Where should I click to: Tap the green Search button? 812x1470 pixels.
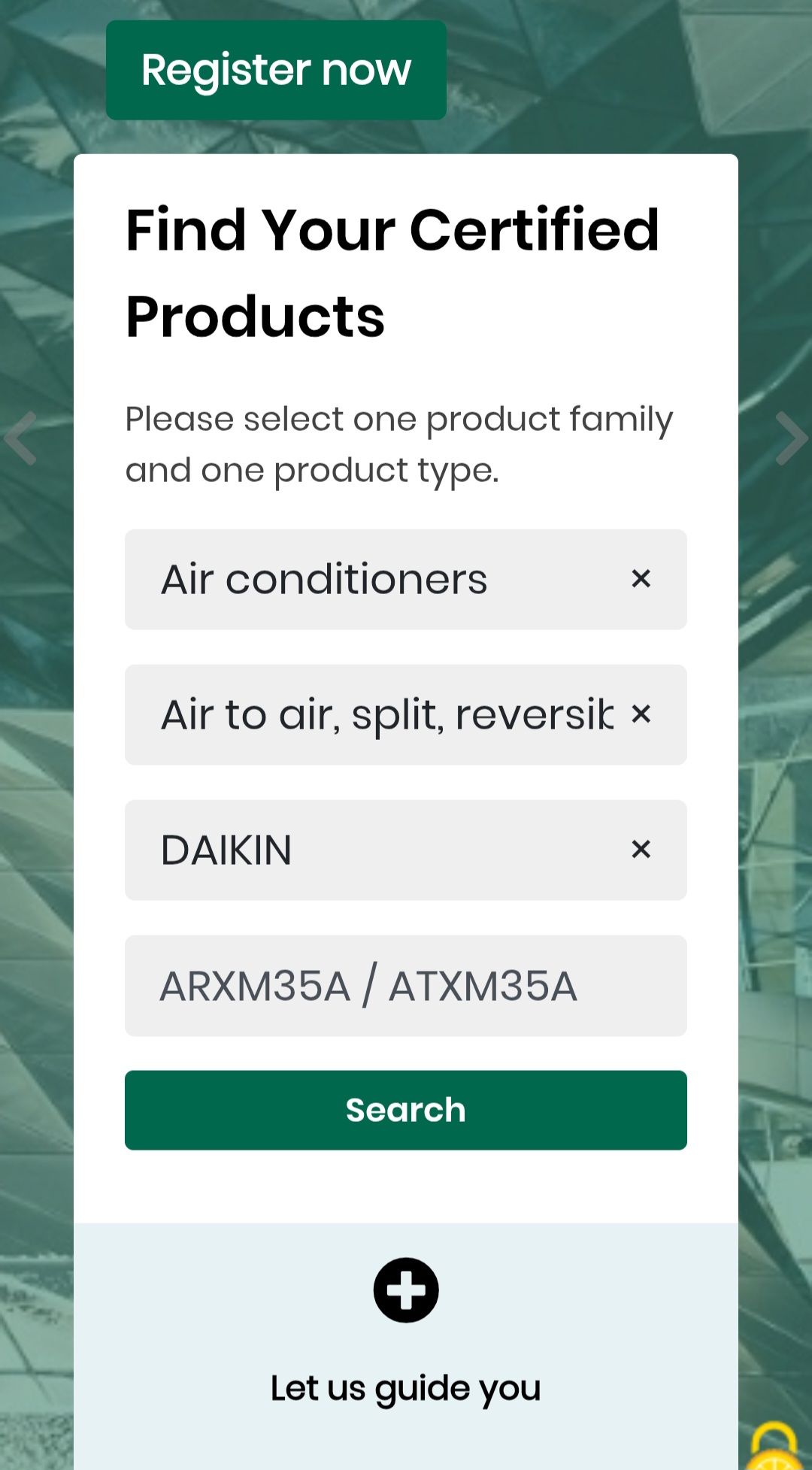pos(405,1110)
